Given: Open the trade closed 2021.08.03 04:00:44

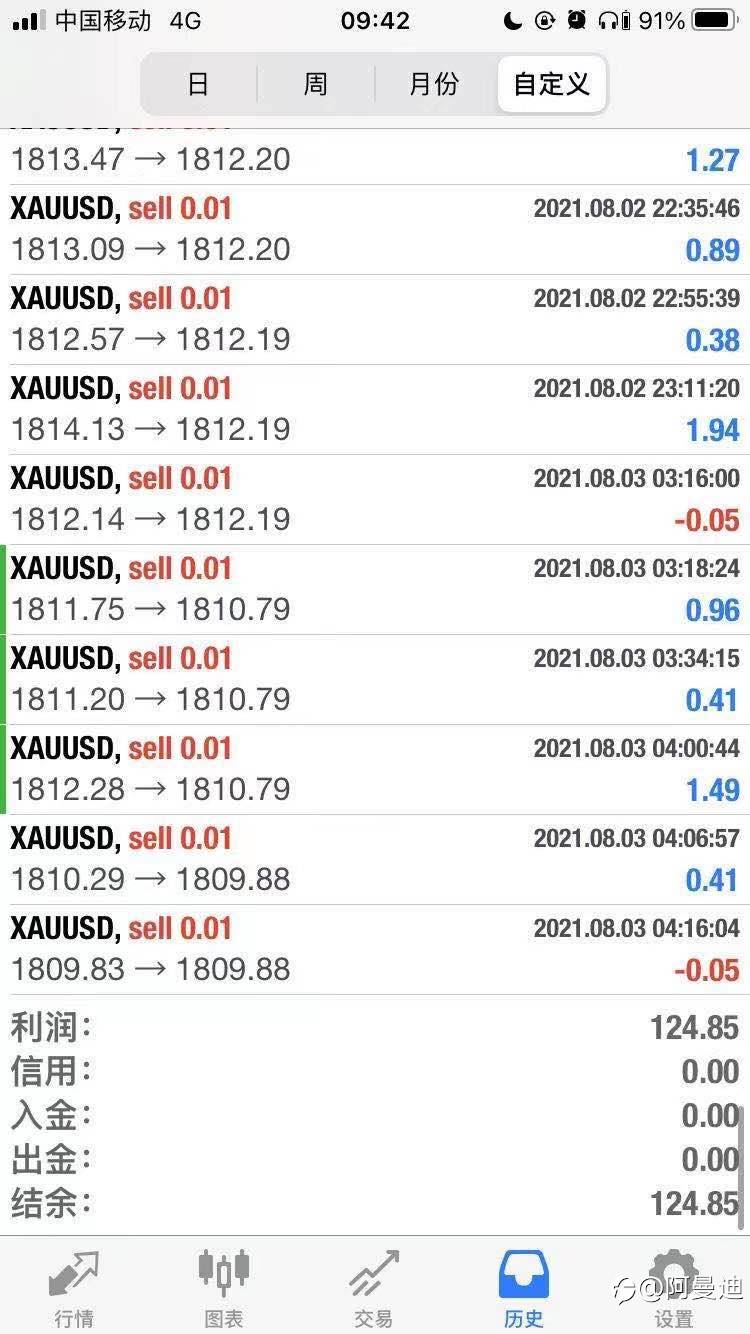Looking at the screenshot, I should pos(375,770).
